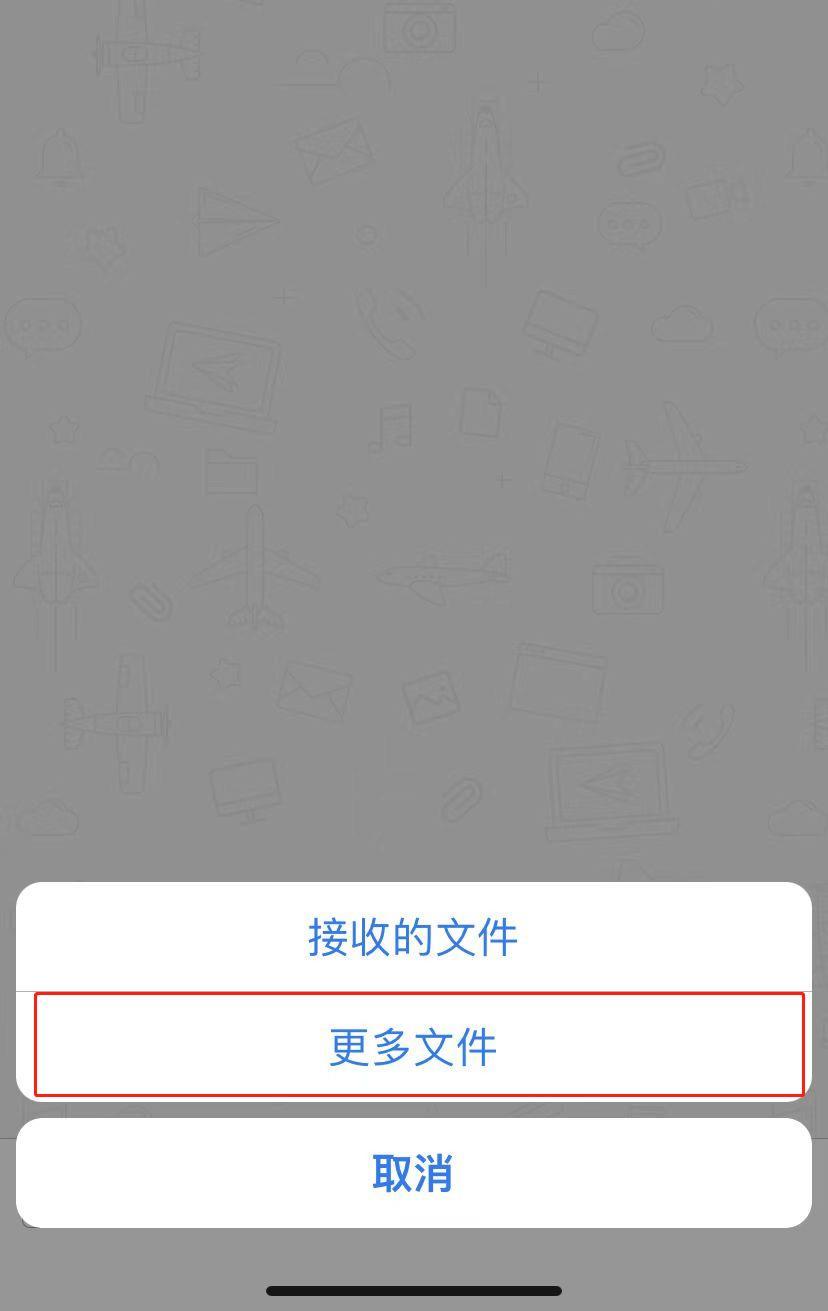Tap the folder doodle icon
828x1311 pixels.
tap(229, 470)
